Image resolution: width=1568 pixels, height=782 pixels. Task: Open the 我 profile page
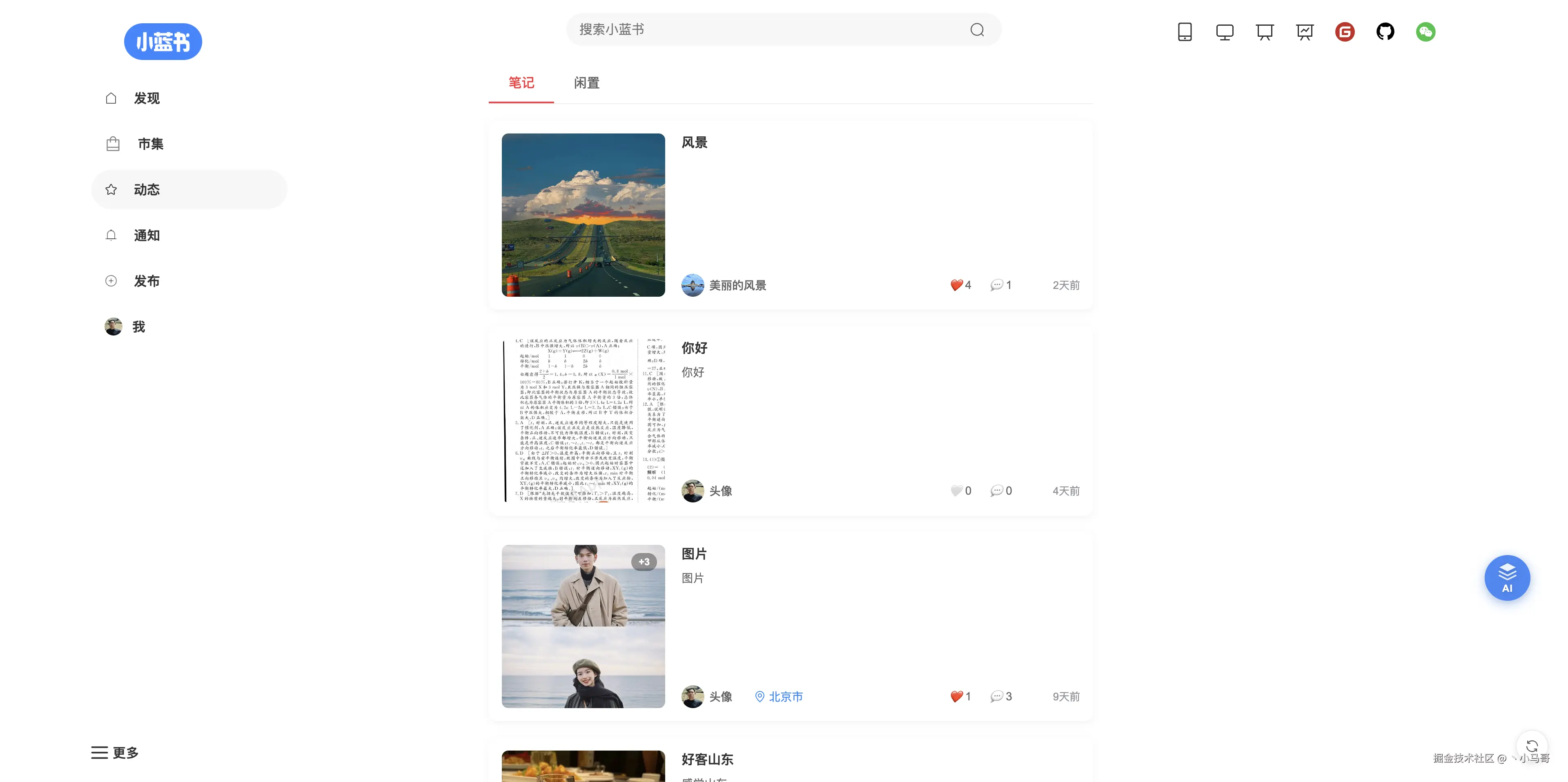[x=138, y=327]
